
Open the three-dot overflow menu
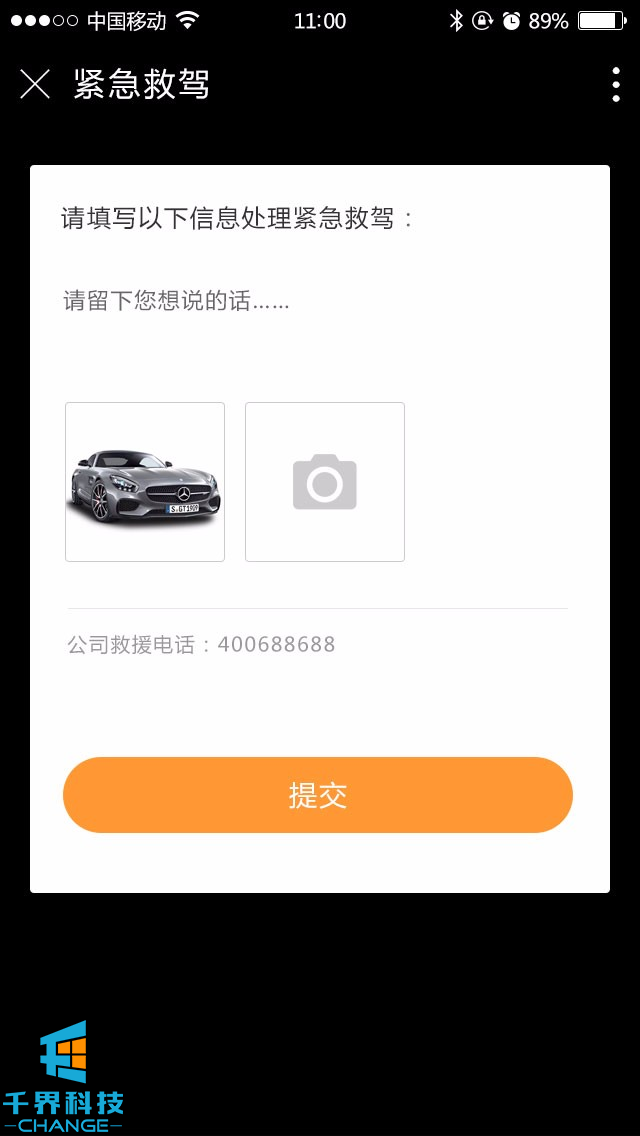click(x=615, y=85)
